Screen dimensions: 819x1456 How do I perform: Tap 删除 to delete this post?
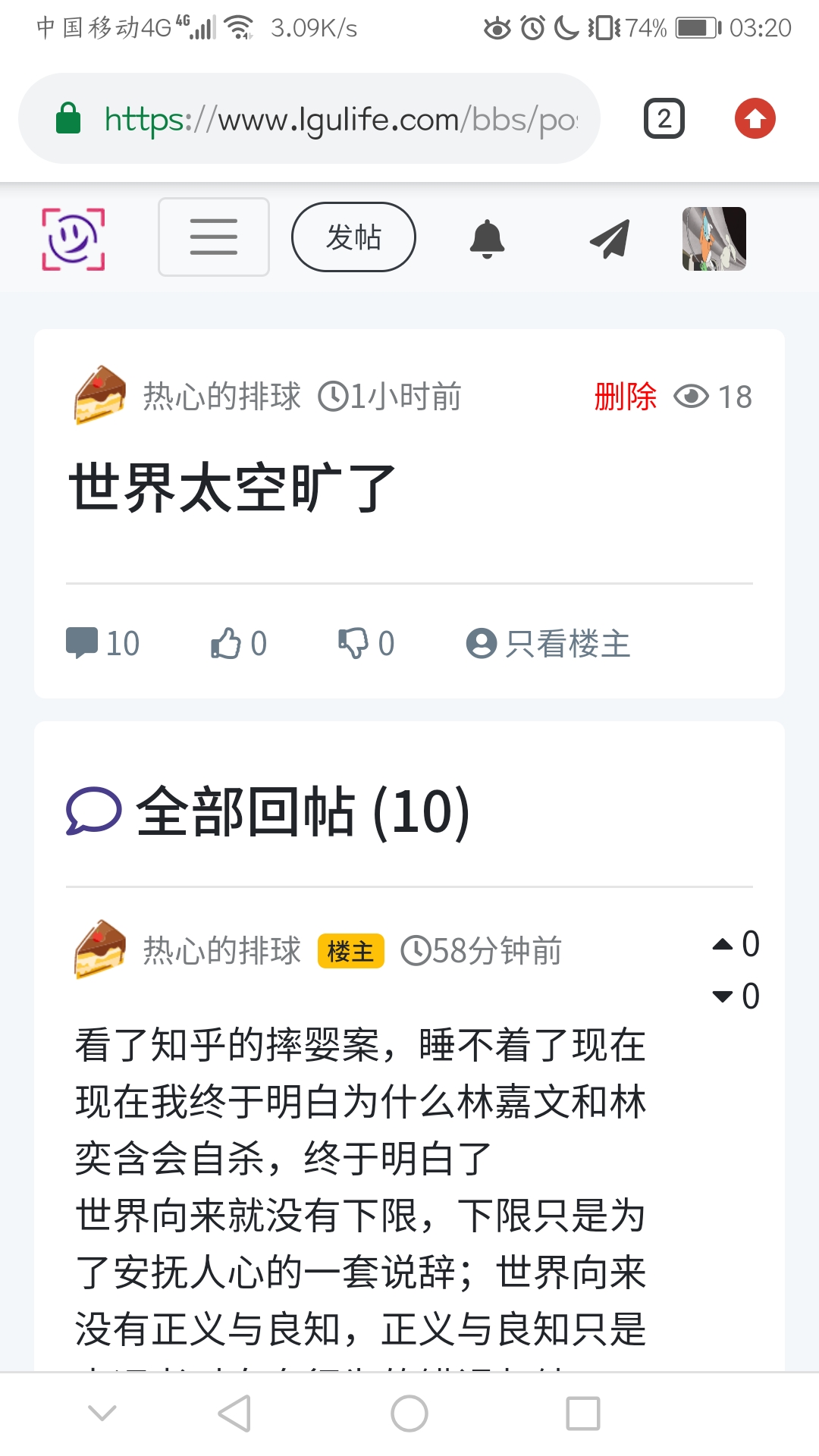click(x=625, y=397)
